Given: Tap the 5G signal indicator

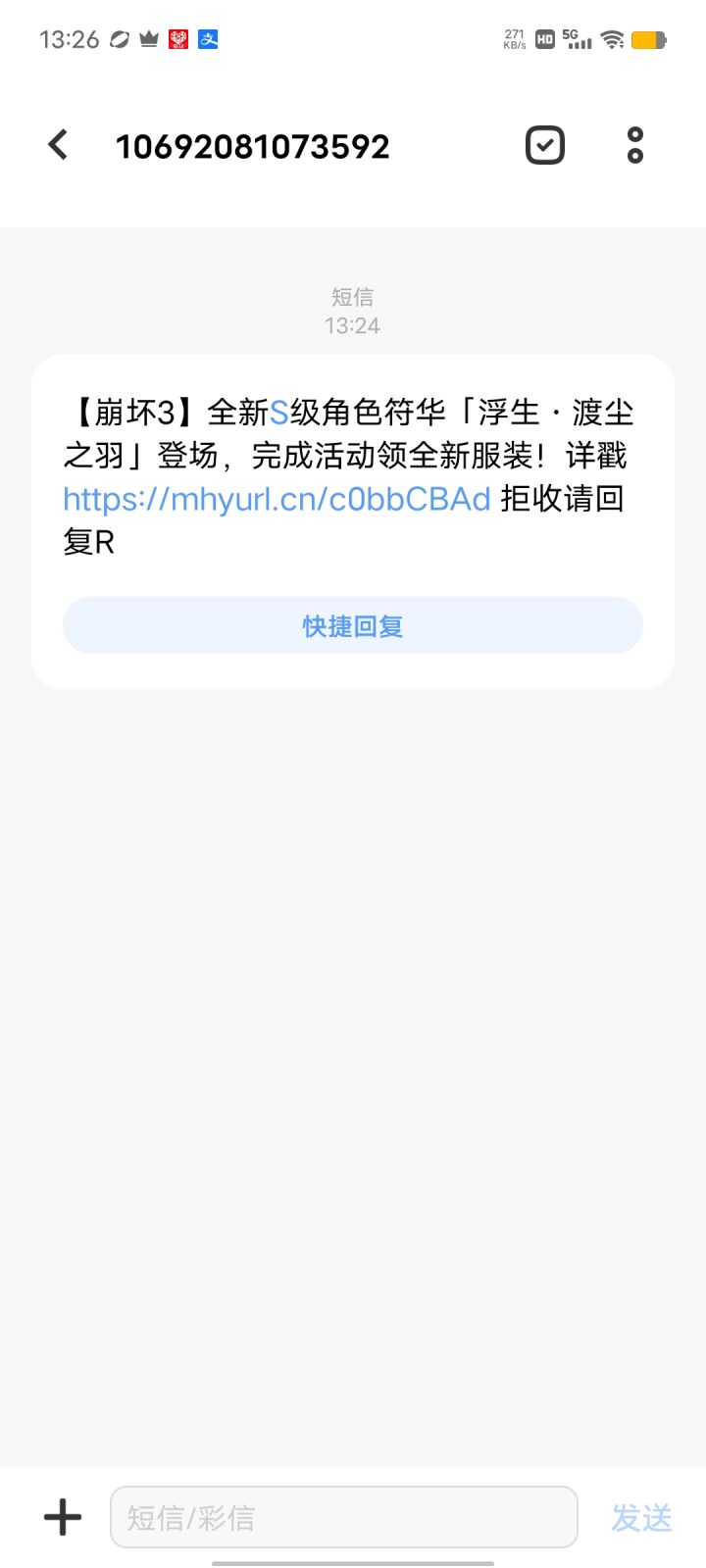Looking at the screenshot, I should [579, 39].
